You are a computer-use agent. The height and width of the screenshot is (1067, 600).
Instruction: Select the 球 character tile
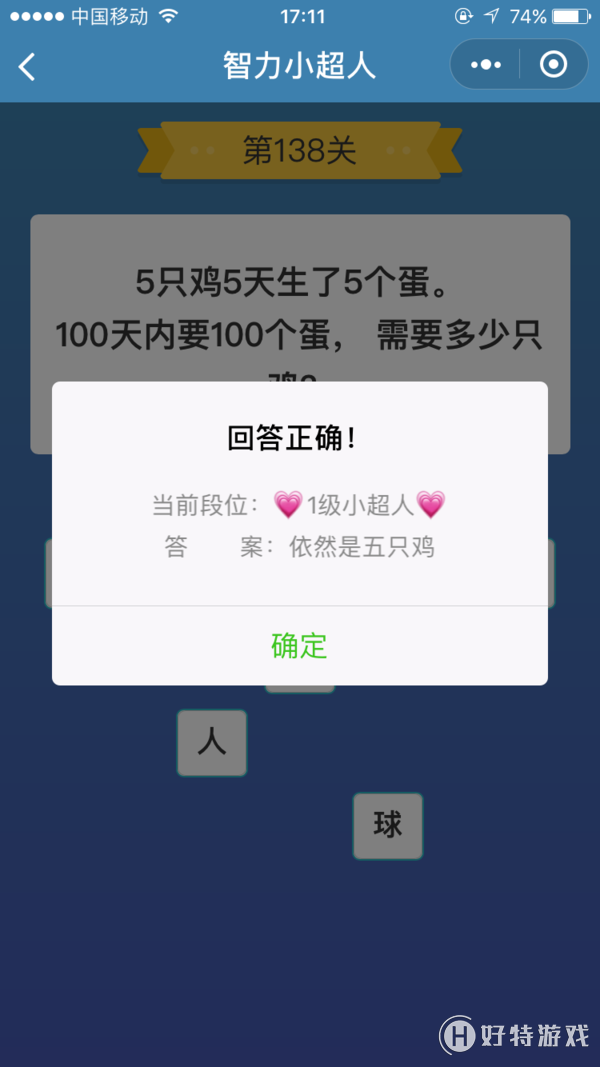click(x=388, y=826)
